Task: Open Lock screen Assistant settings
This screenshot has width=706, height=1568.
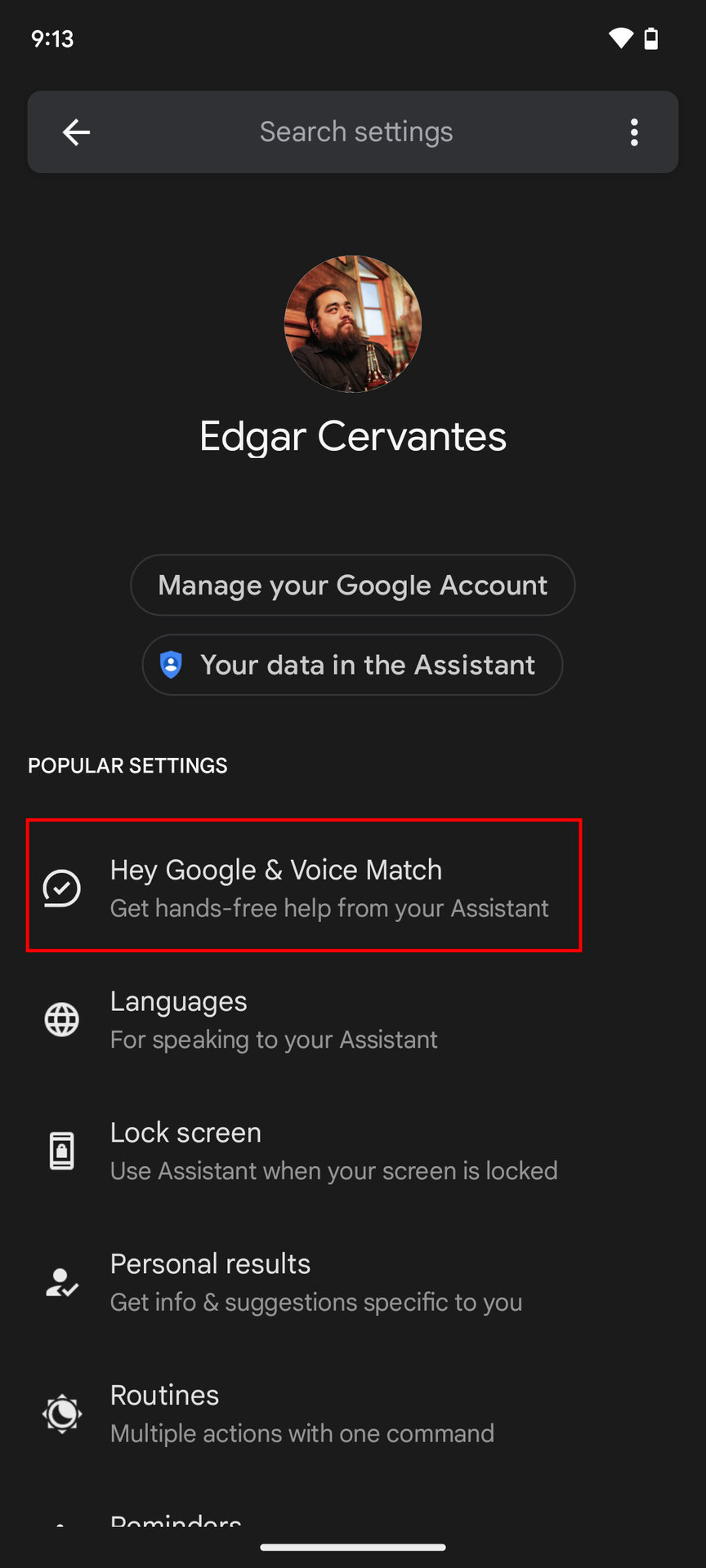Action: point(333,1151)
